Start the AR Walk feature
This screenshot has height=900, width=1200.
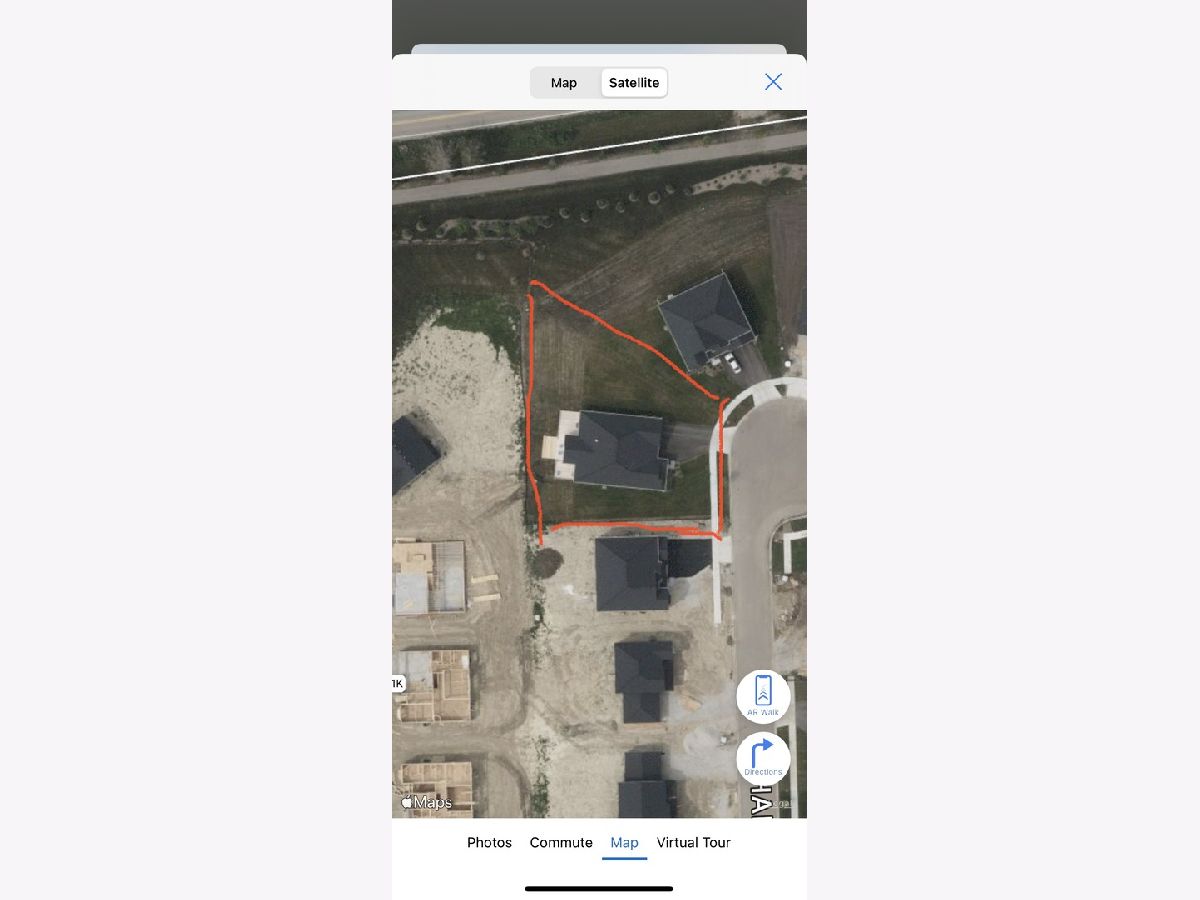763,696
